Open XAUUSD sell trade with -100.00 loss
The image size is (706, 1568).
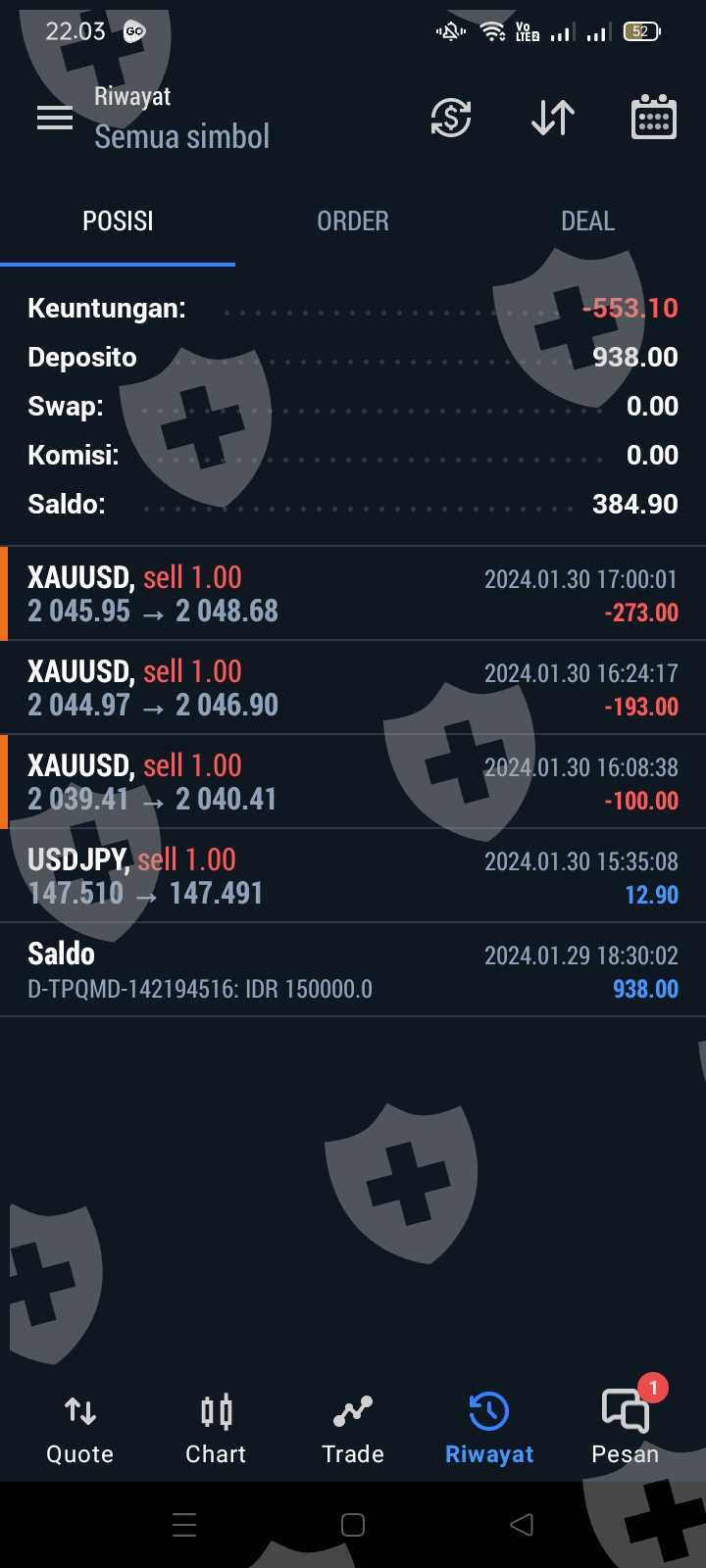point(353,782)
